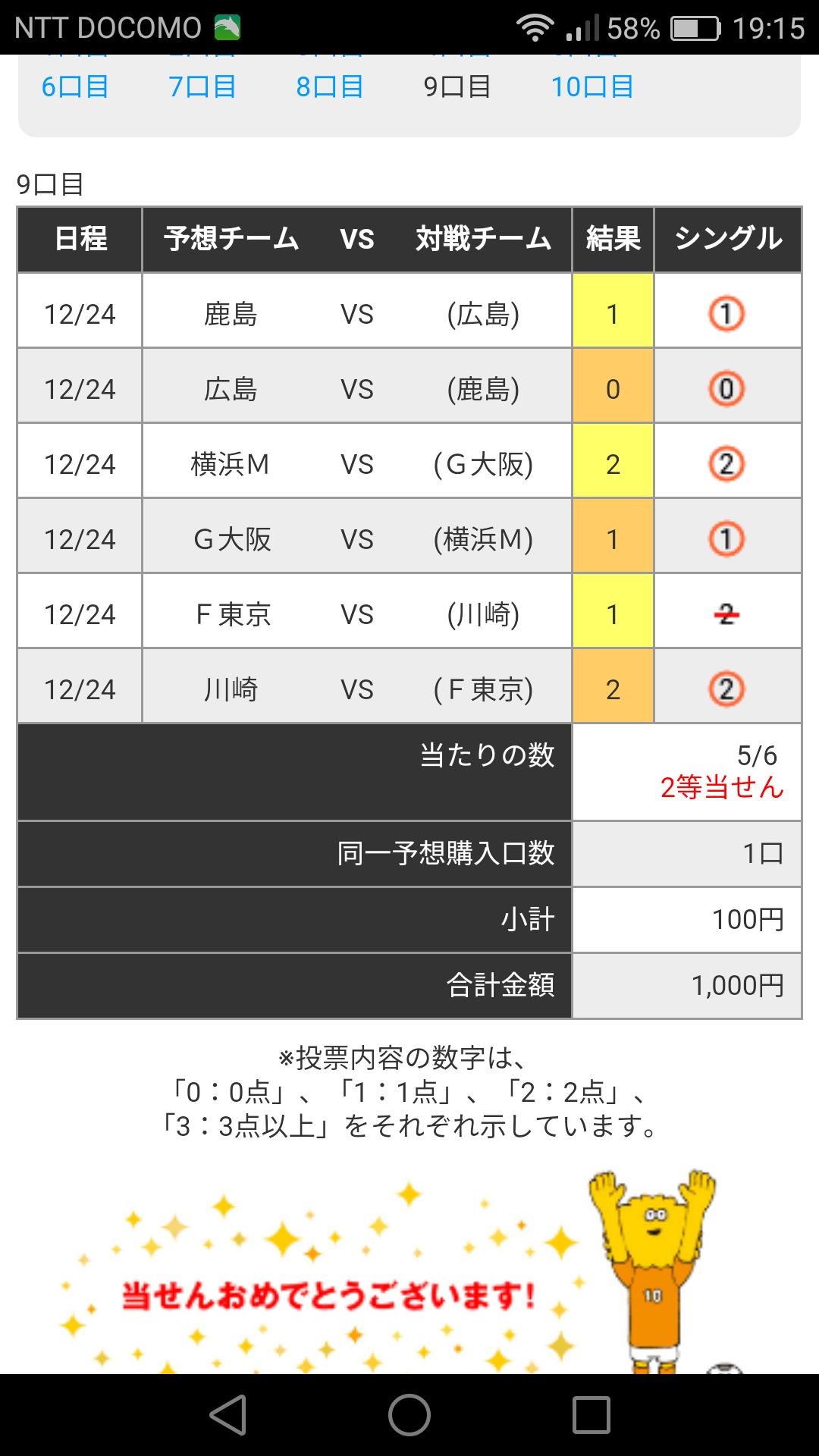Screen dimensions: 819x1456
Task: Go to the 10口目 entry
Action: pyautogui.click(x=591, y=87)
